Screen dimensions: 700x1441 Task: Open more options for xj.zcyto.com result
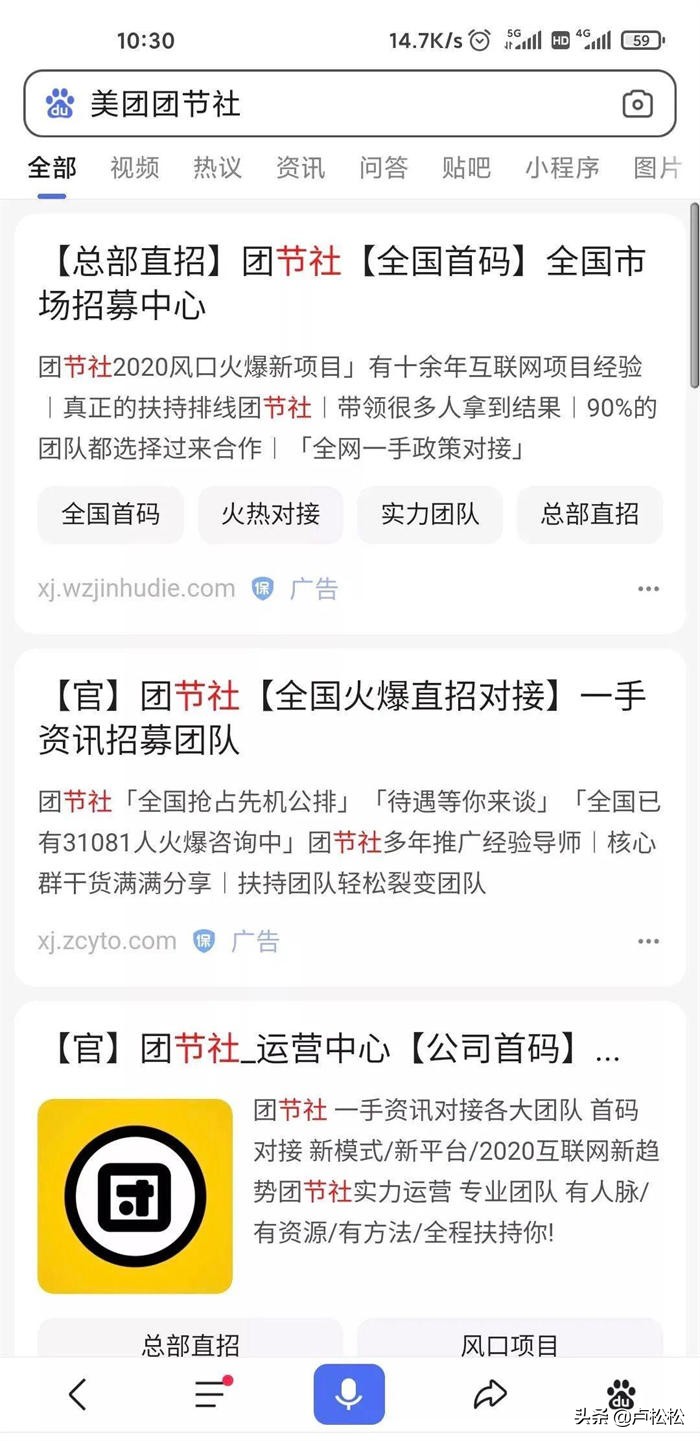648,941
